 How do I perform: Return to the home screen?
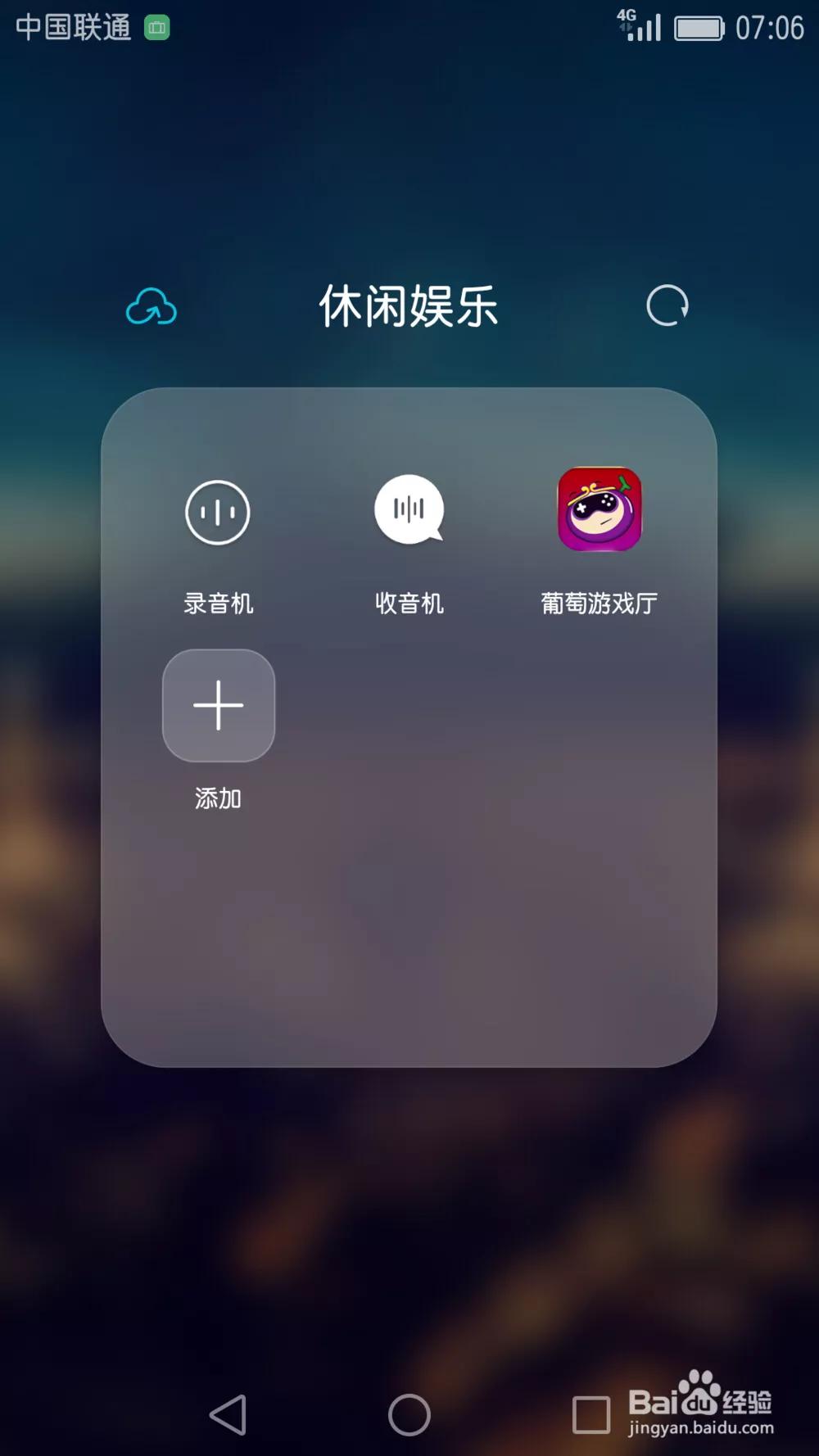(x=409, y=1414)
